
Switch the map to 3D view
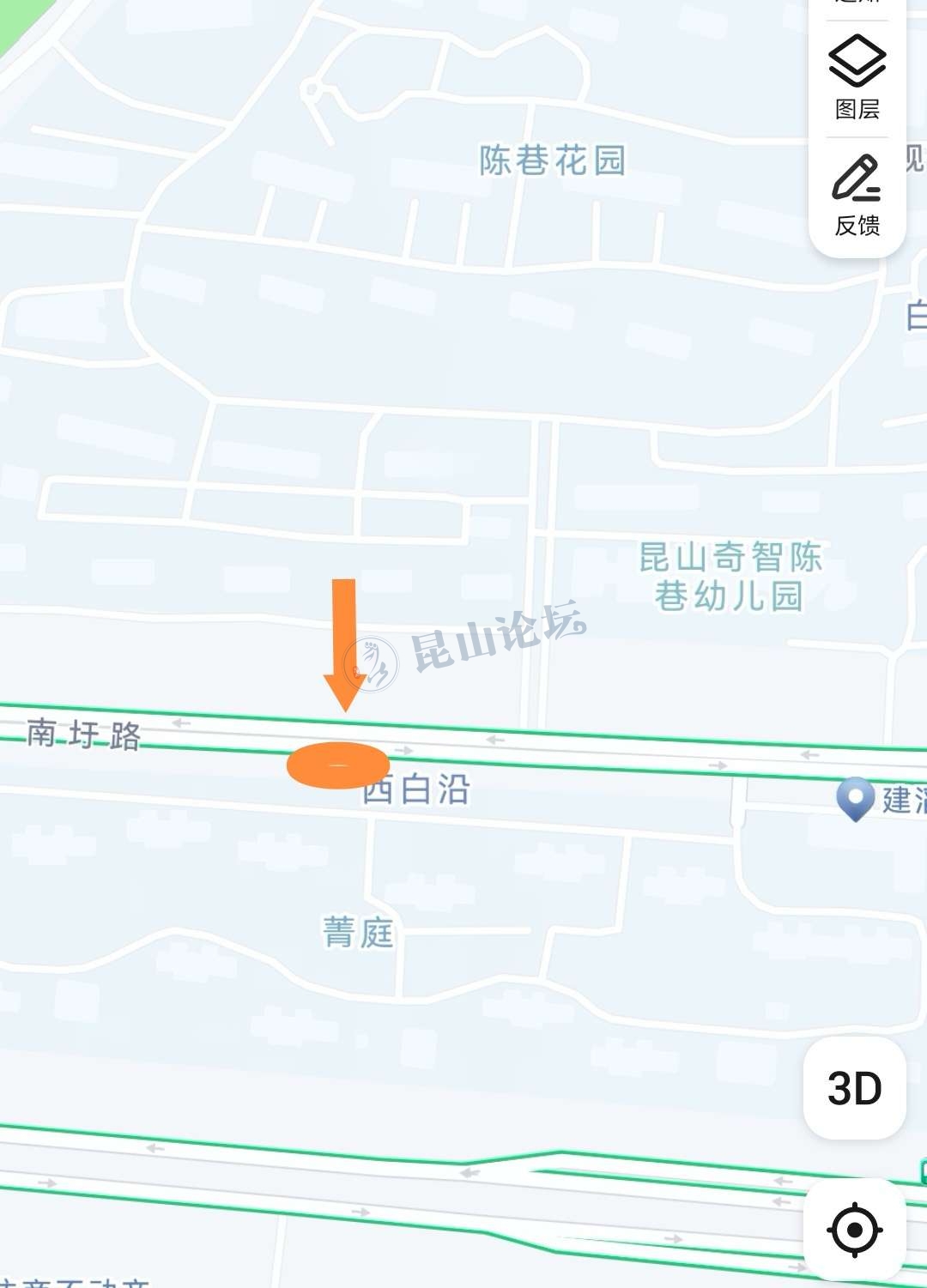[855, 1088]
